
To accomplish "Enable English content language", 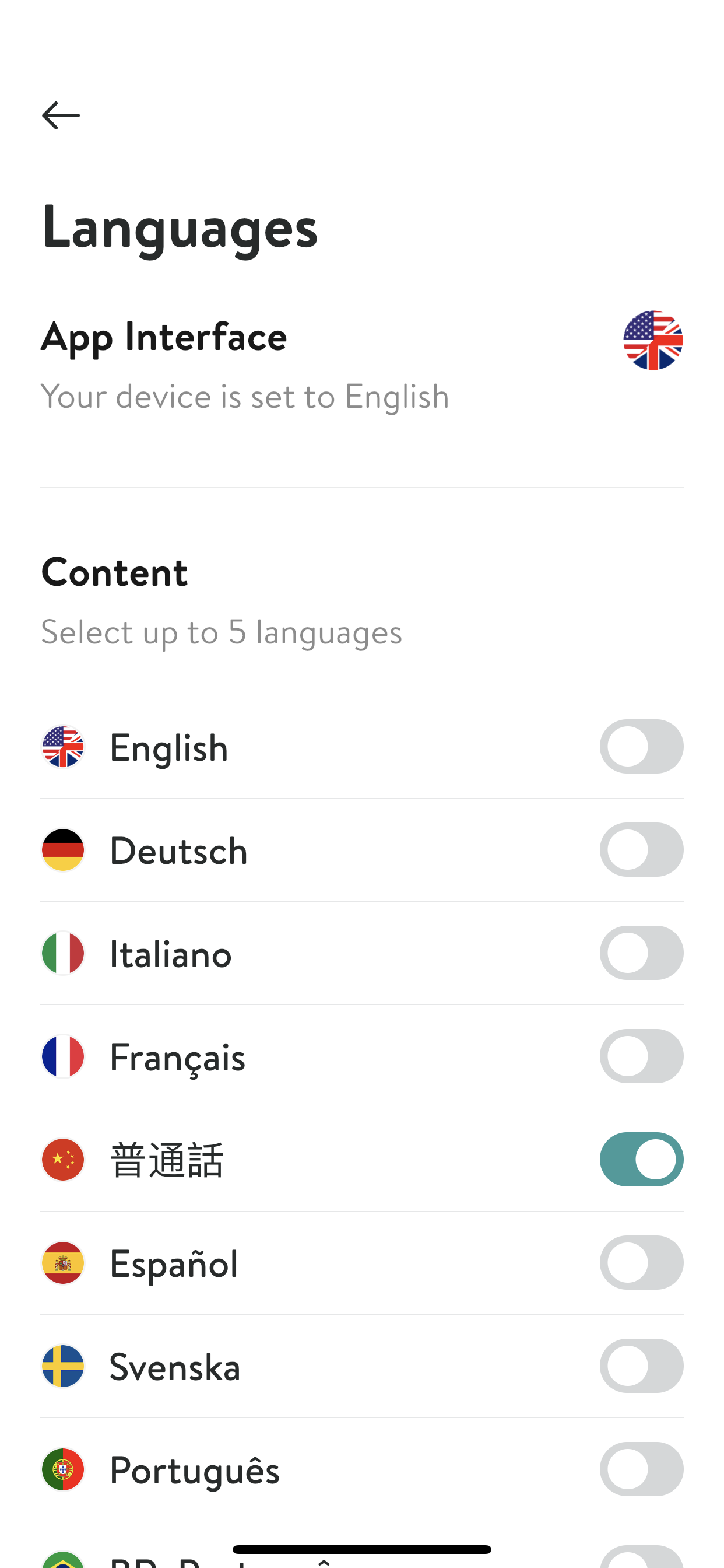I will (641, 746).
